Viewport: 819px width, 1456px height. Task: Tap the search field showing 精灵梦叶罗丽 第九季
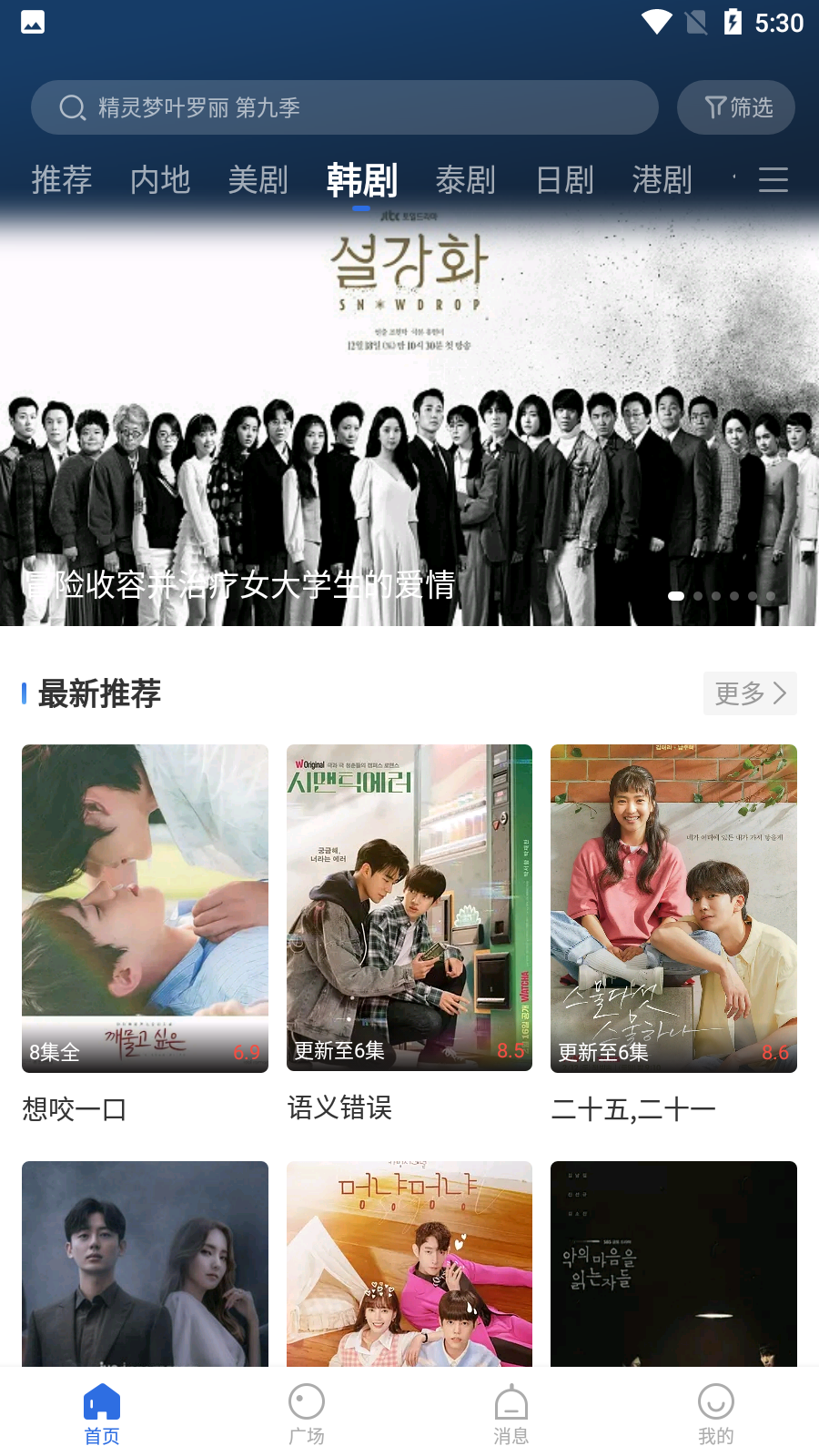click(x=346, y=107)
